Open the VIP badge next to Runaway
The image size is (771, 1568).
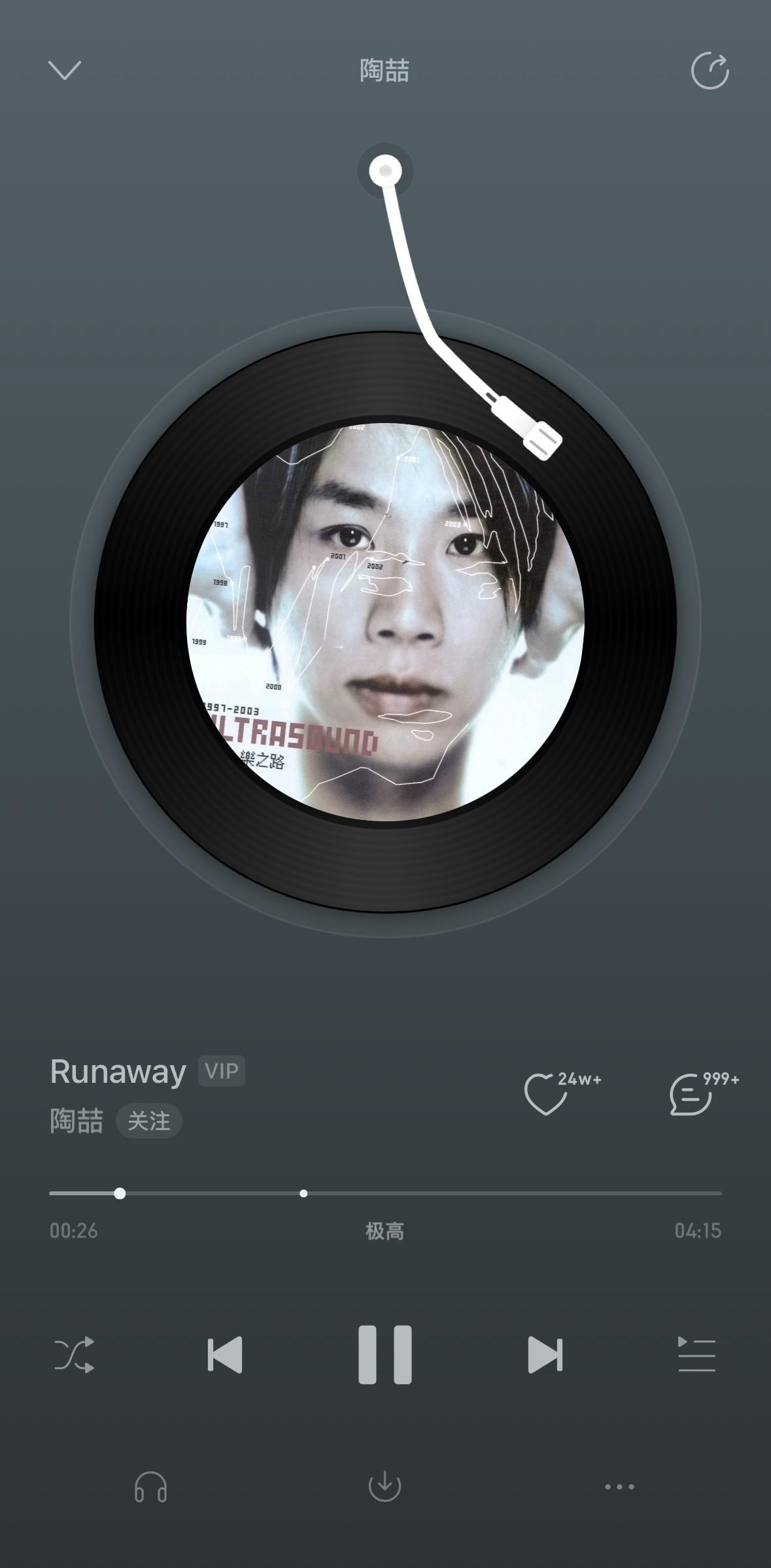point(221,1072)
